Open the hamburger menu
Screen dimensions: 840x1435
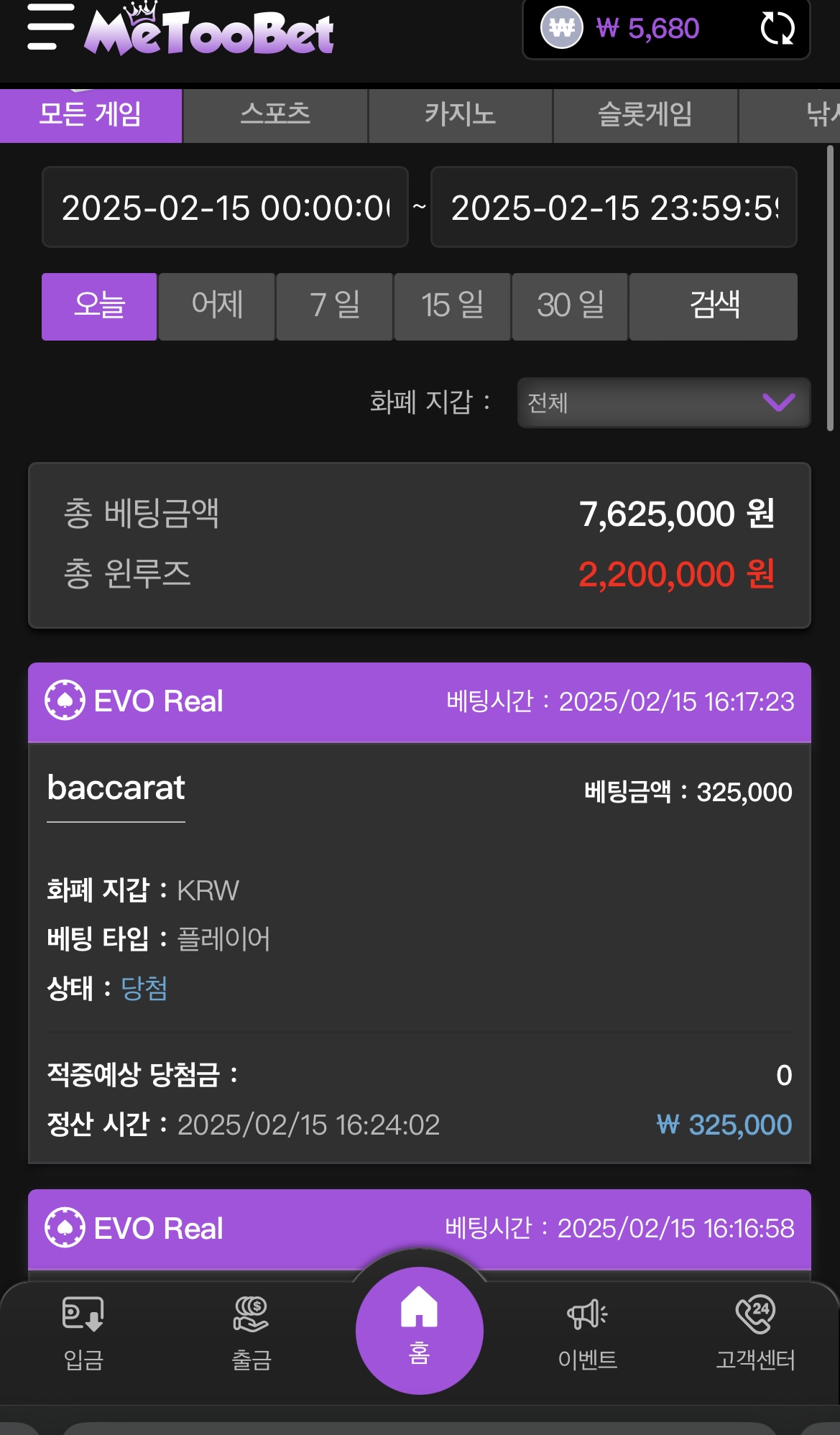pos(50,27)
